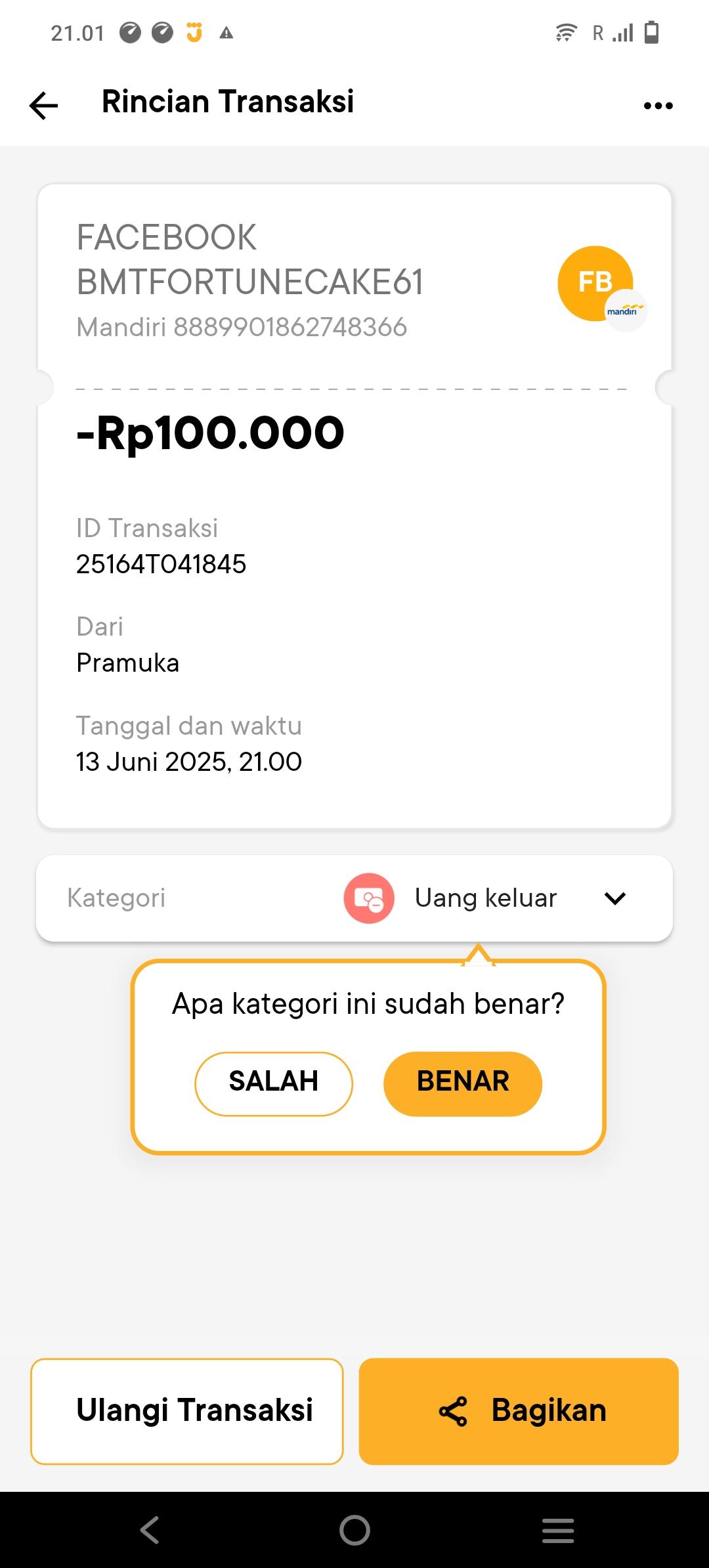Tap Ulangi Transaksi button

coord(187,1411)
